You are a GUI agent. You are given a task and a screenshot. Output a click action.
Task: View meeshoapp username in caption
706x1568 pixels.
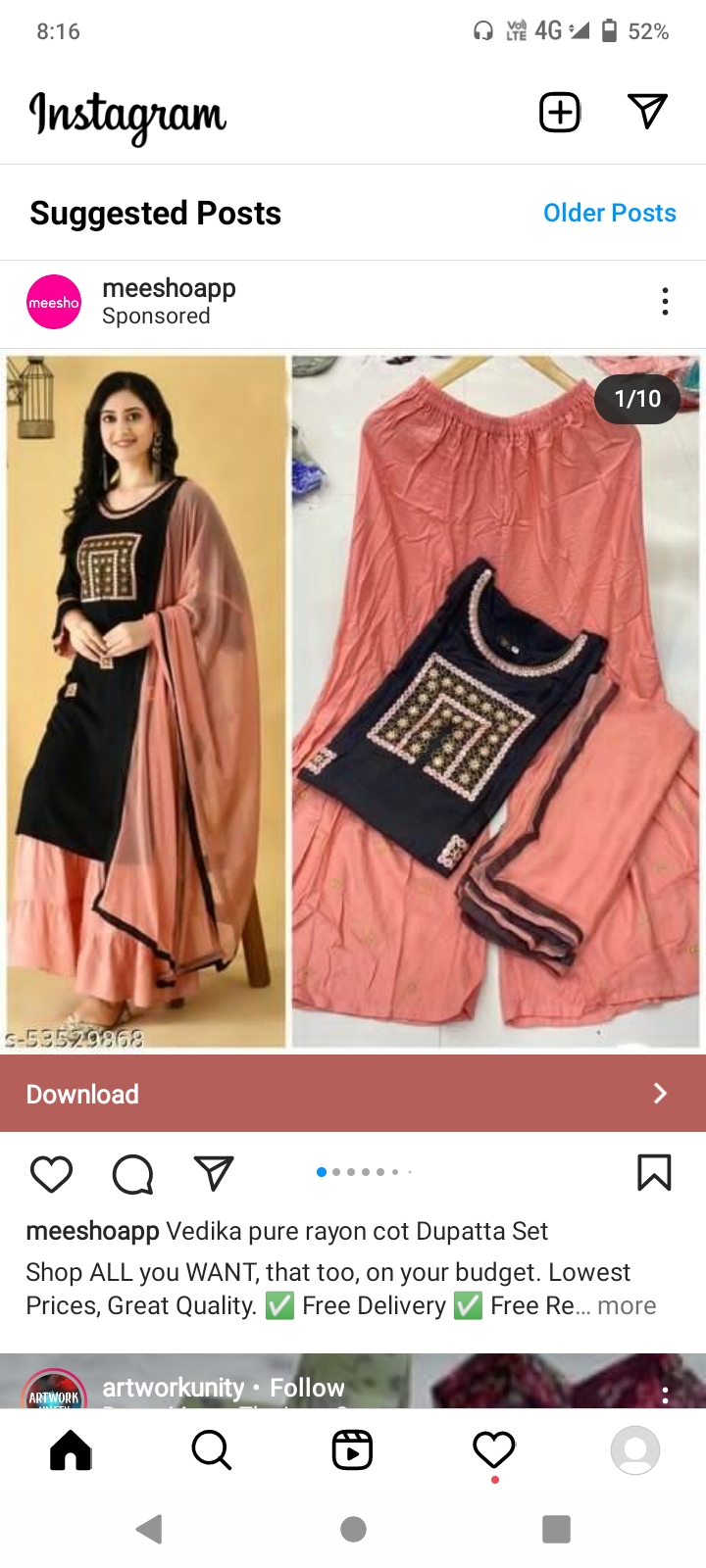[x=92, y=1231]
